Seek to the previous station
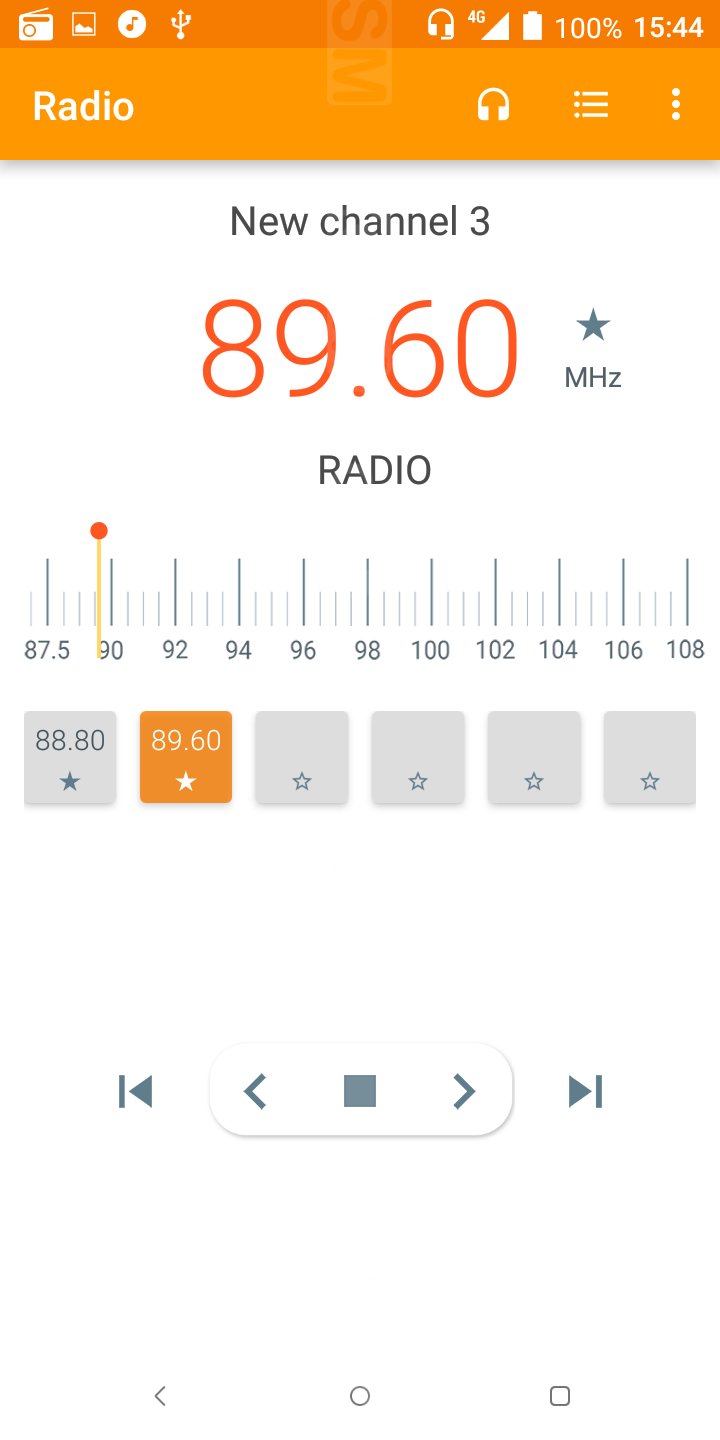Viewport: 720px width, 1440px height. 136,1091
